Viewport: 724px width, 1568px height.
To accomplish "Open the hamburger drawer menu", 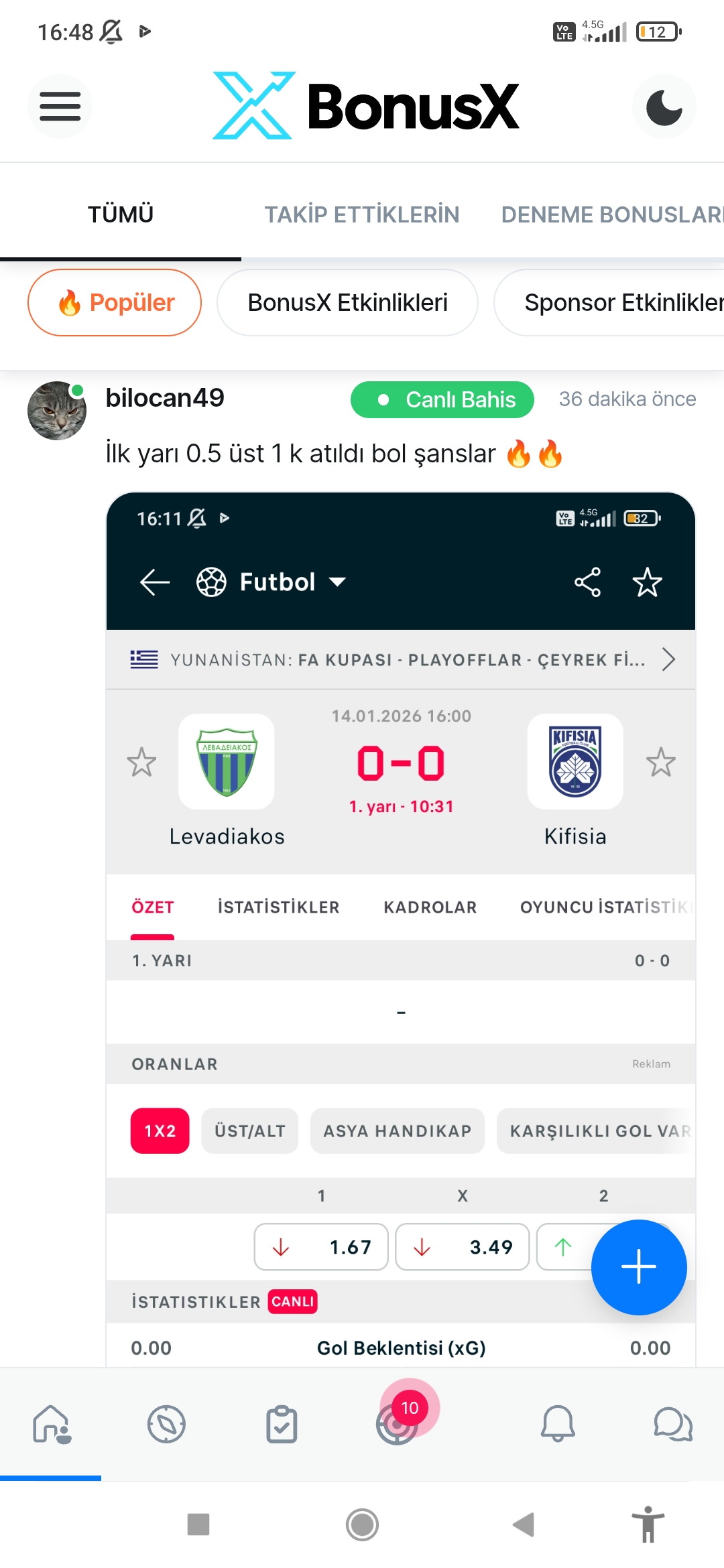I will [60, 107].
